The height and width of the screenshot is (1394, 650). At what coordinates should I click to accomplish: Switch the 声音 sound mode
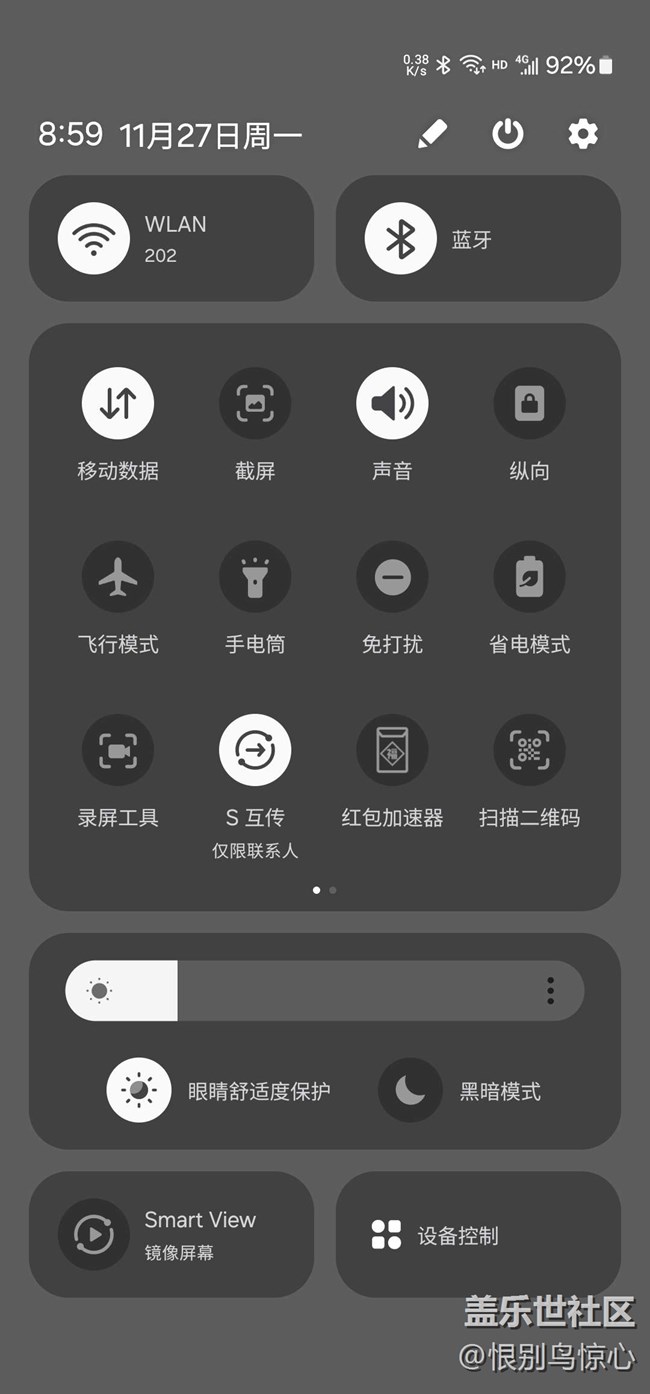tap(392, 403)
